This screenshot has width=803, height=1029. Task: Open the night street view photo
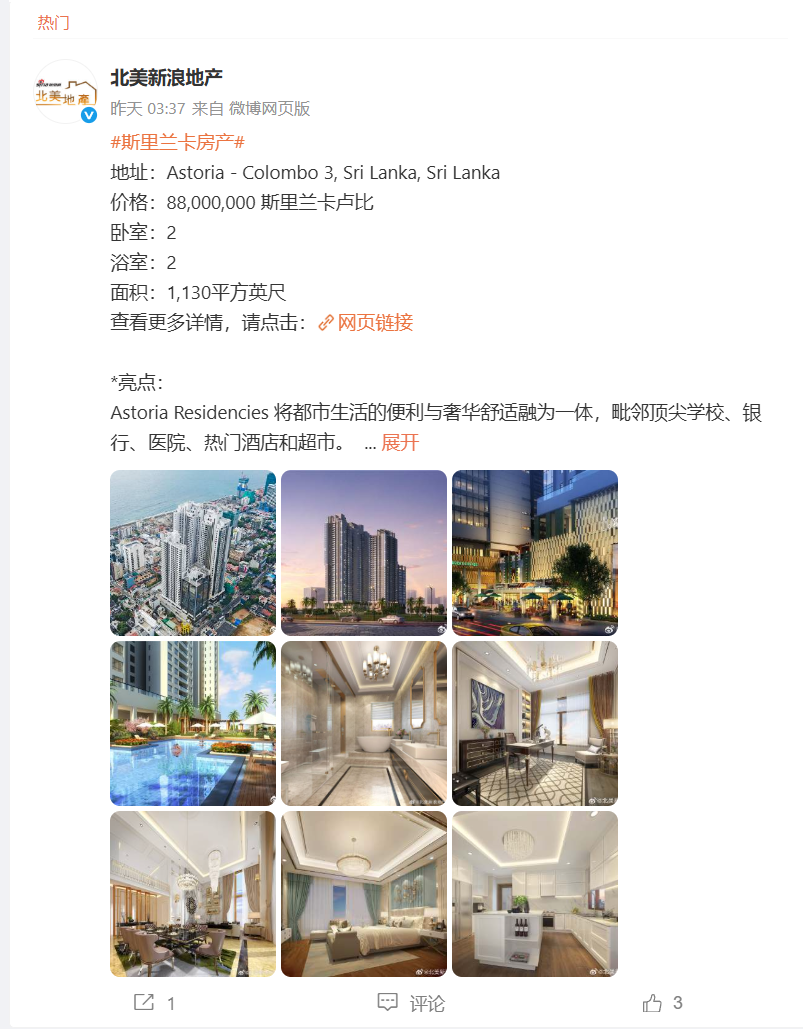point(535,553)
